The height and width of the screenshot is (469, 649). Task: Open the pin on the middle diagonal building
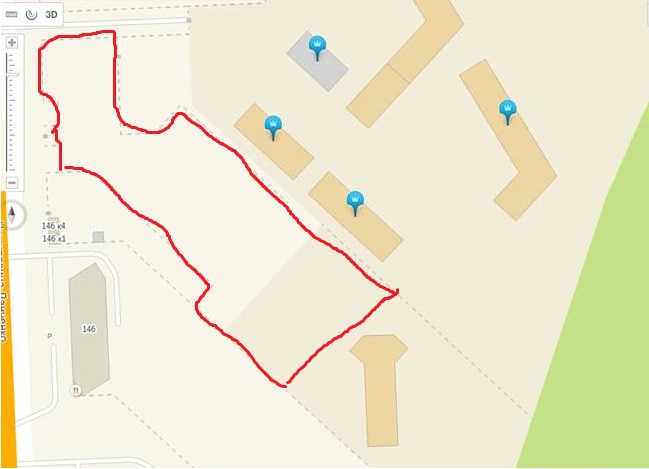point(355,201)
